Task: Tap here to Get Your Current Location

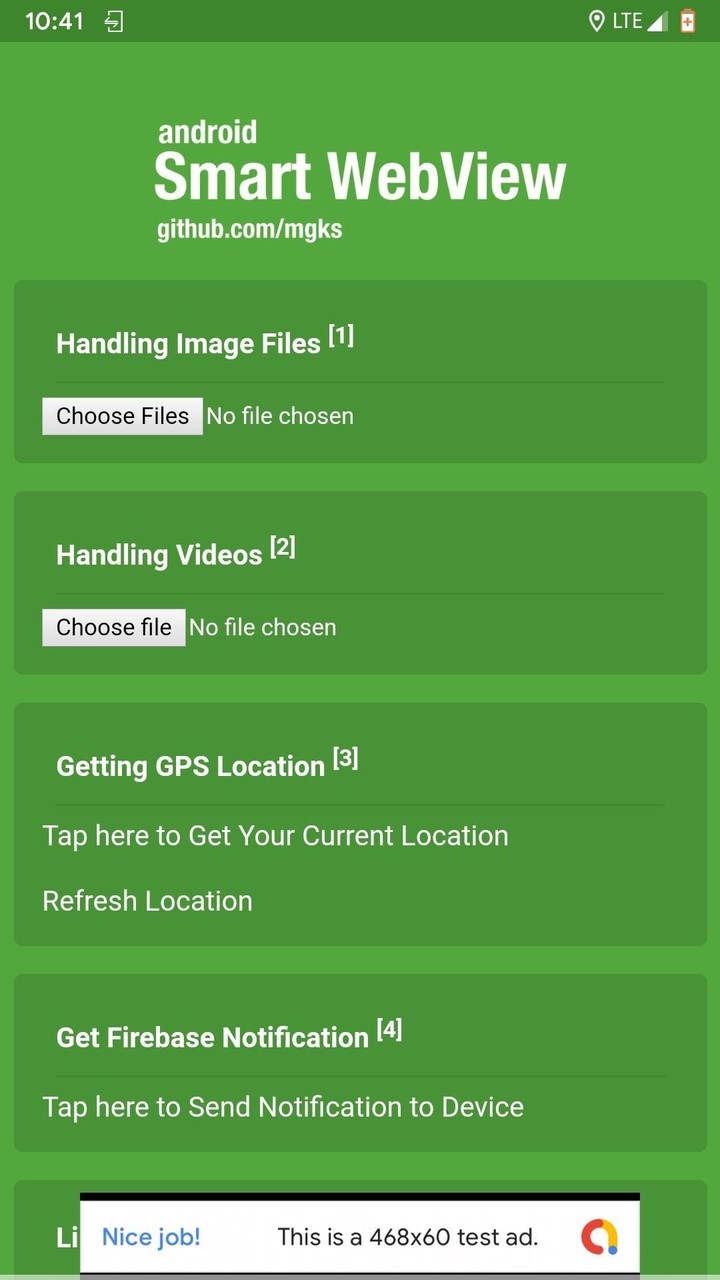Action: pos(275,835)
